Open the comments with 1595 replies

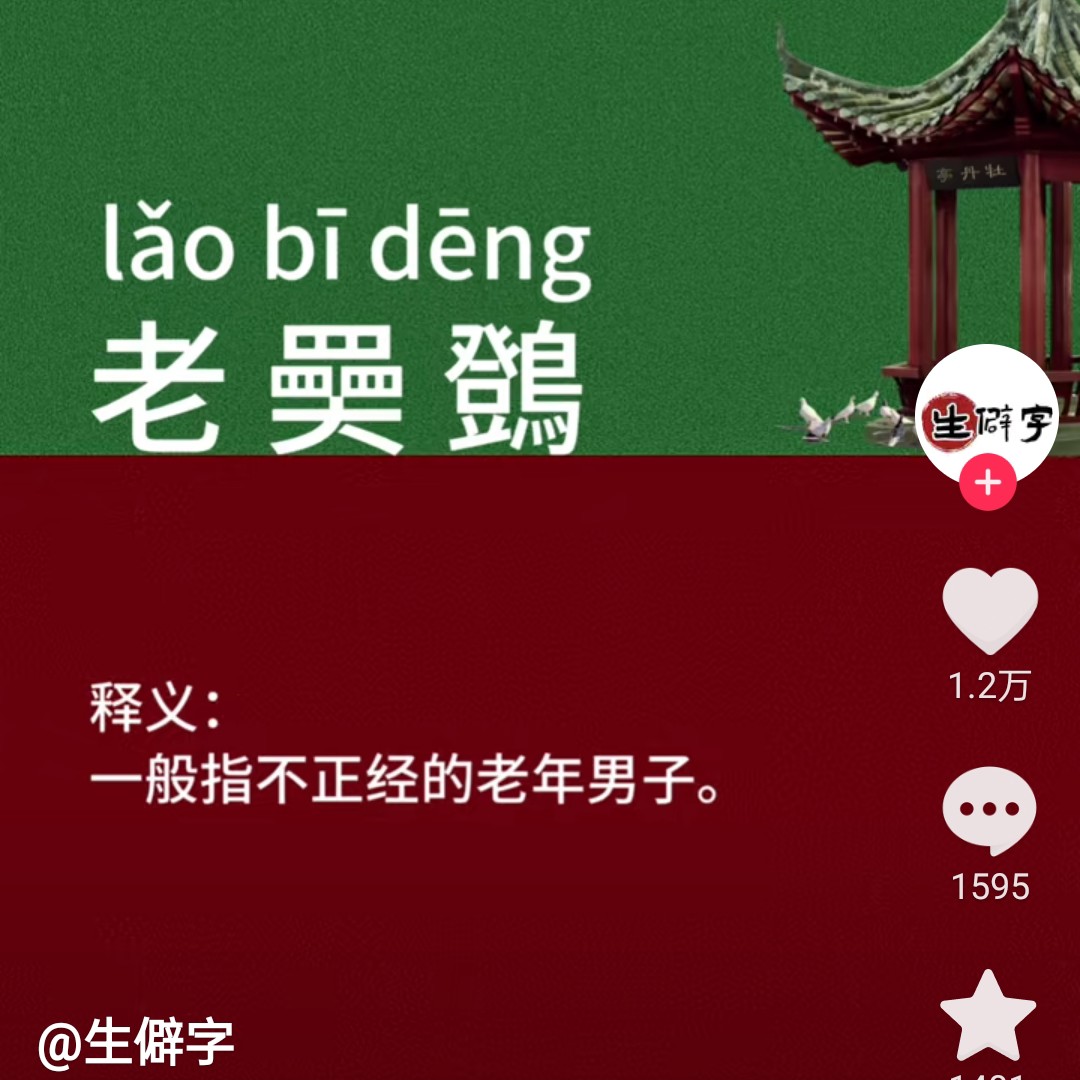pos(989,810)
